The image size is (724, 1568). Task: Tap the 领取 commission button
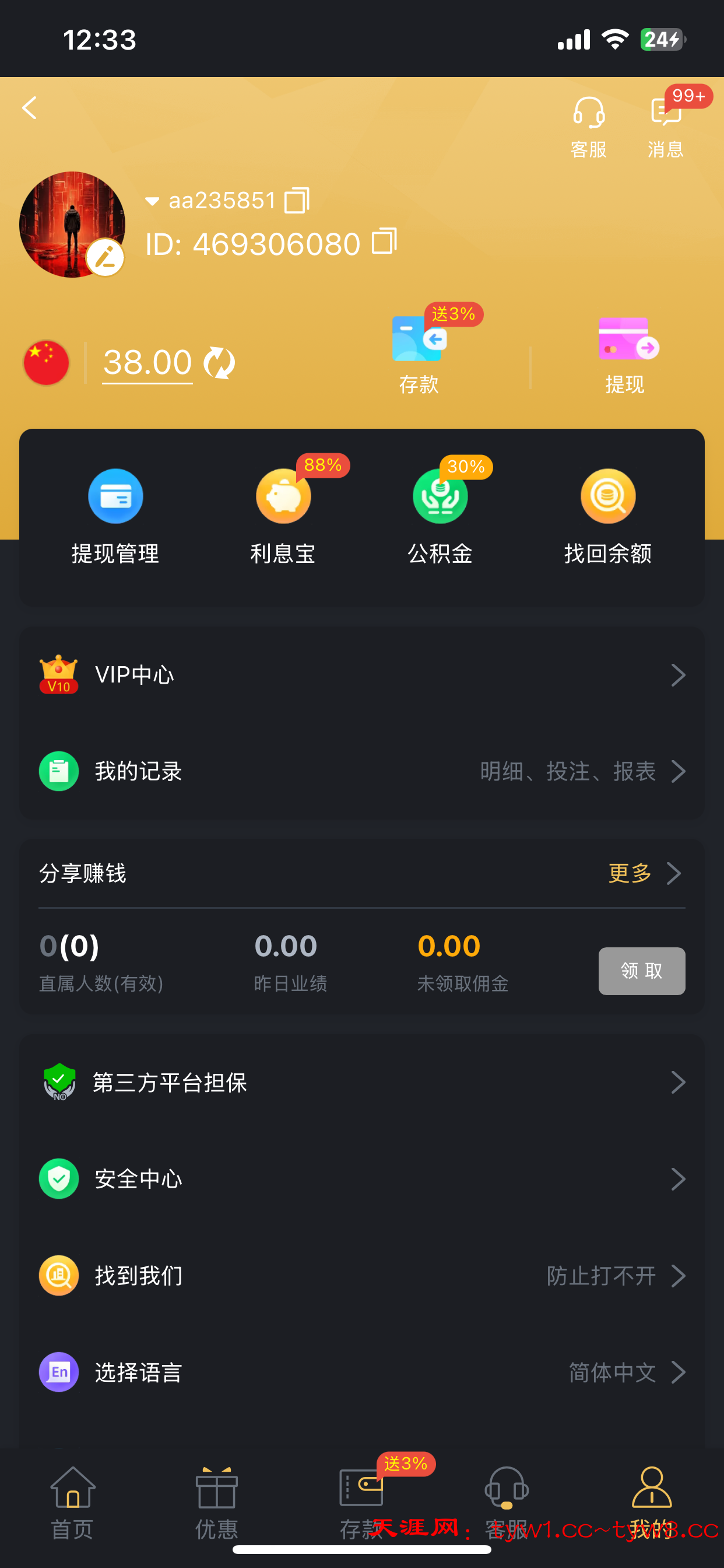[x=641, y=971]
